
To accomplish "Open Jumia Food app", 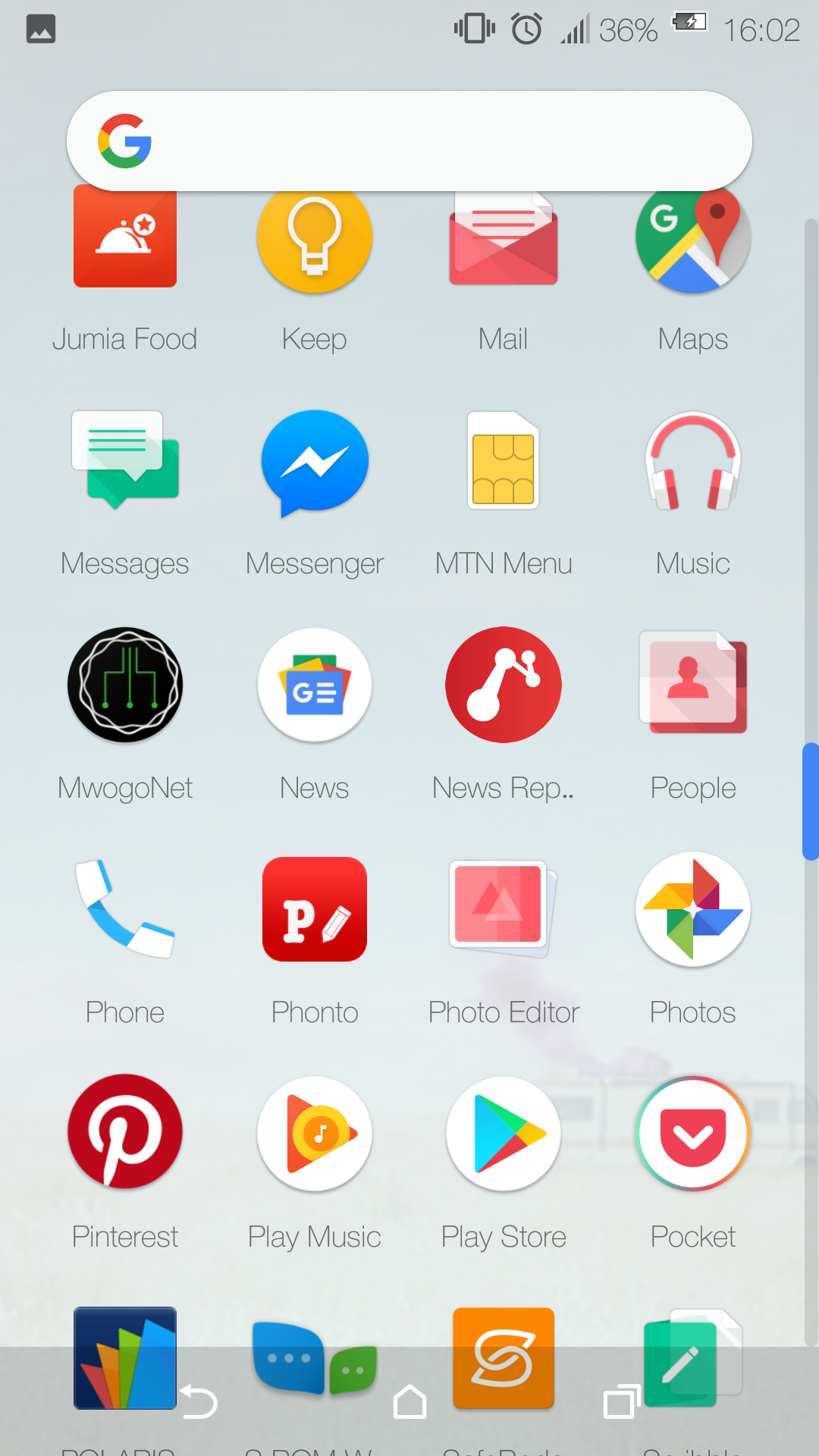I will pos(125,243).
